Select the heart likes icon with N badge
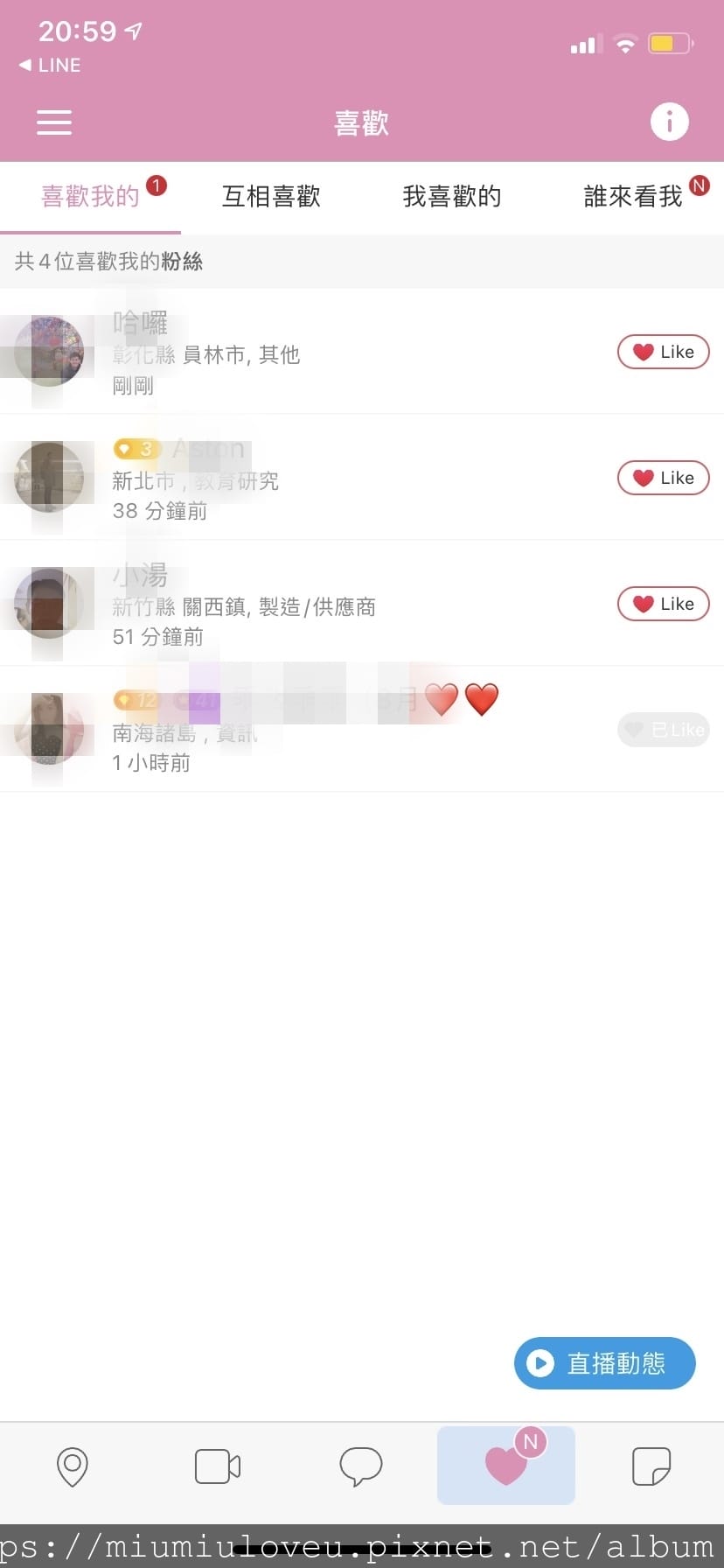724x1568 pixels. [x=506, y=1466]
